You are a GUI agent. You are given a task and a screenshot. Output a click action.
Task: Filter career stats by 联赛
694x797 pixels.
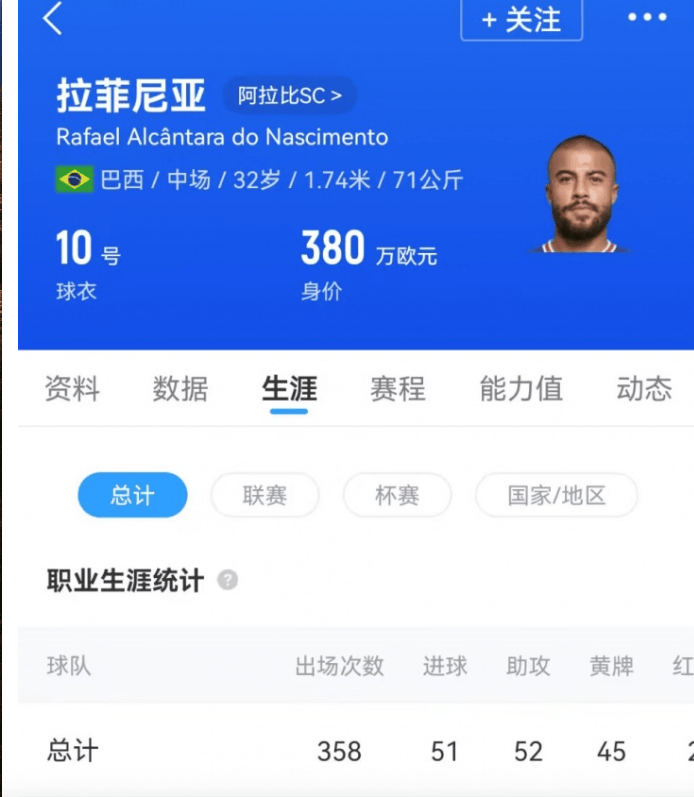point(265,495)
